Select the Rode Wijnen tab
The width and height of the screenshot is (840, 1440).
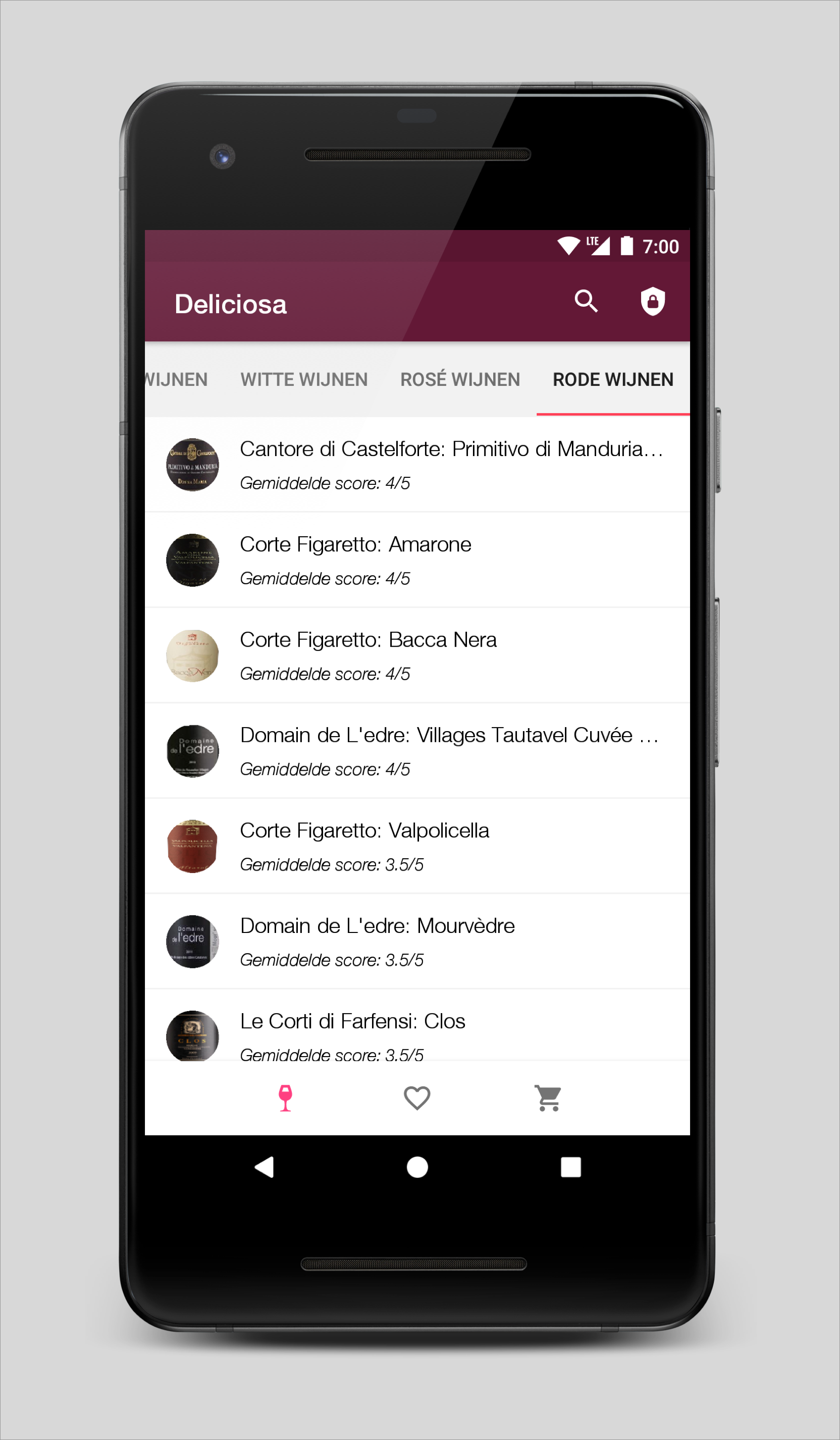click(x=612, y=379)
